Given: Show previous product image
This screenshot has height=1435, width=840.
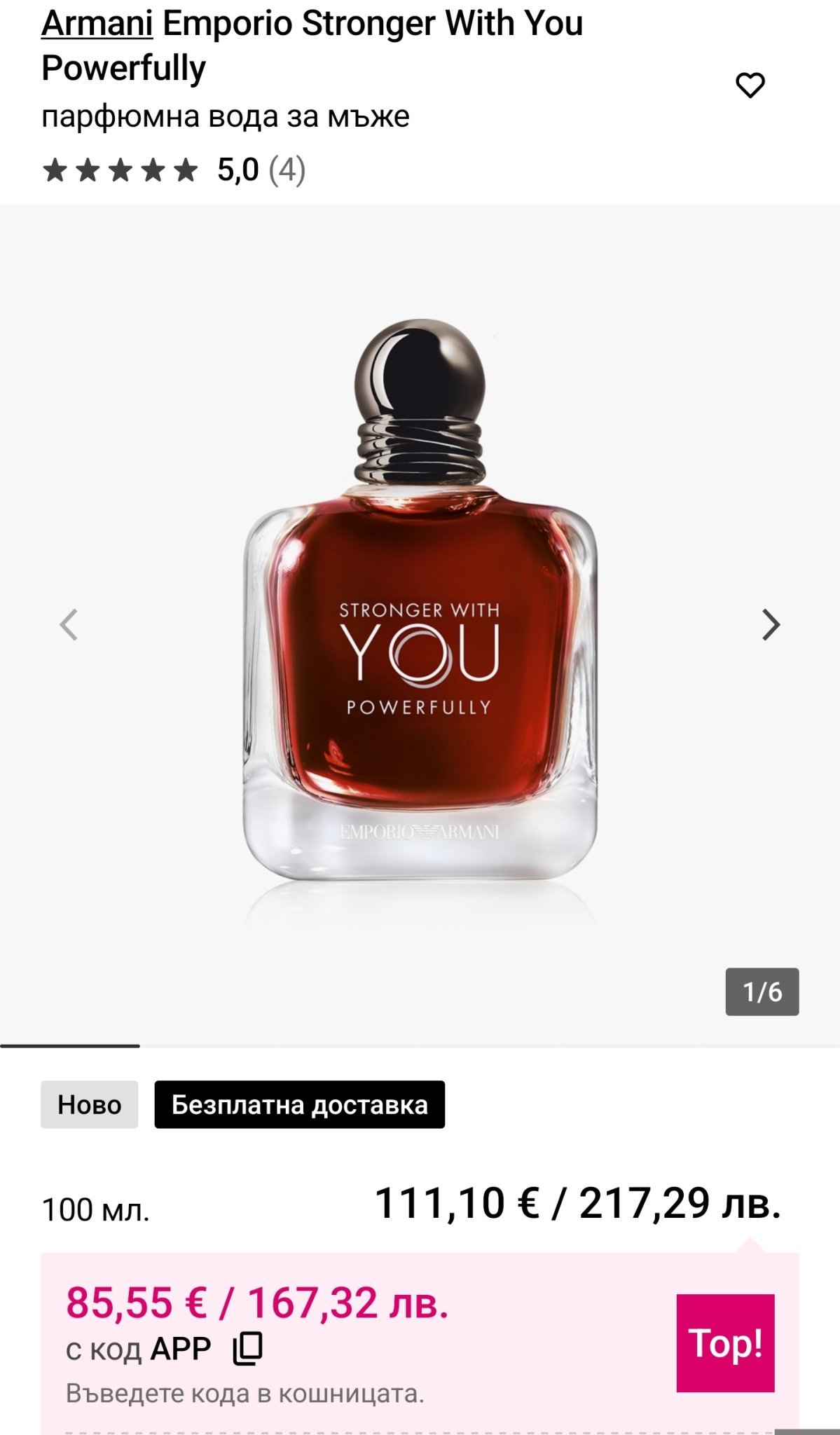Looking at the screenshot, I should pos(69,624).
